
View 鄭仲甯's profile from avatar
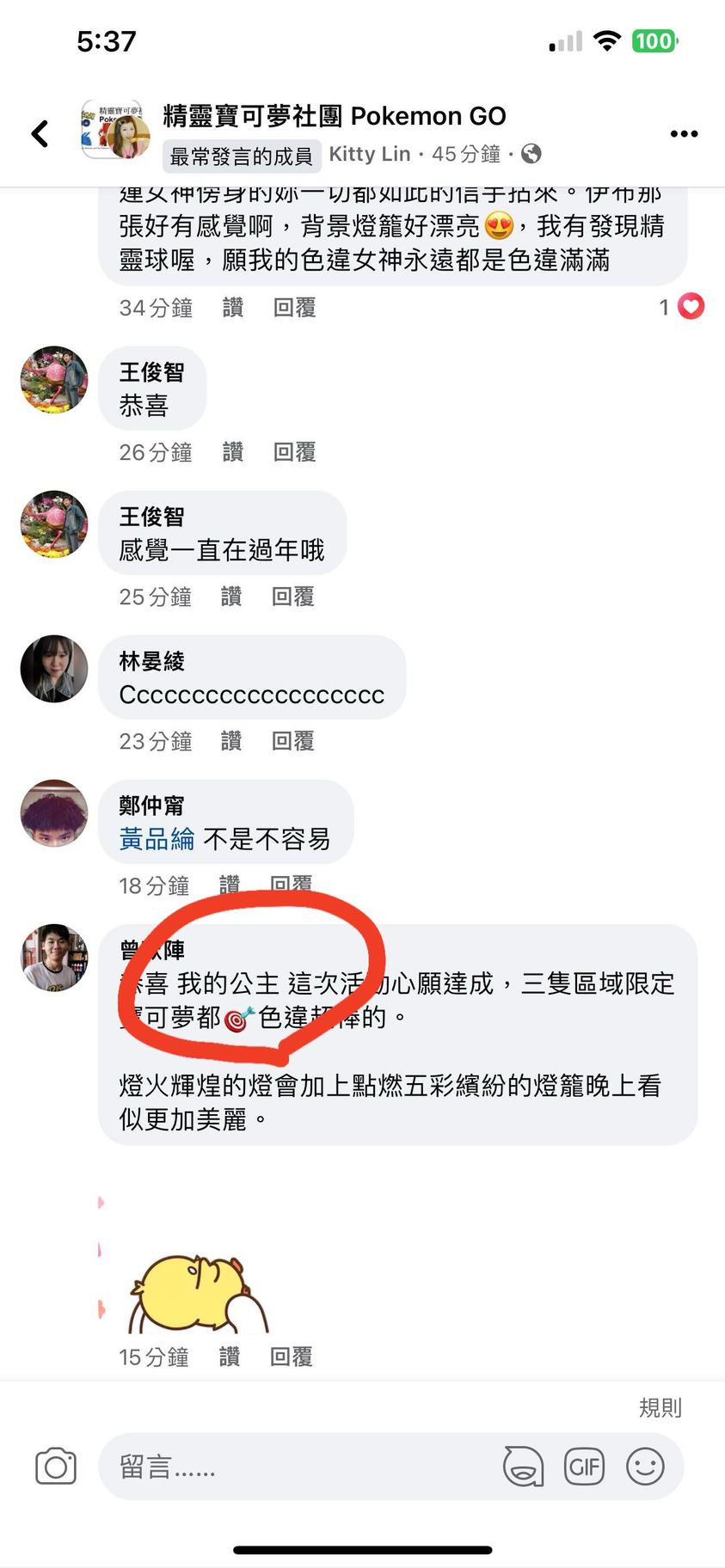click(54, 813)
